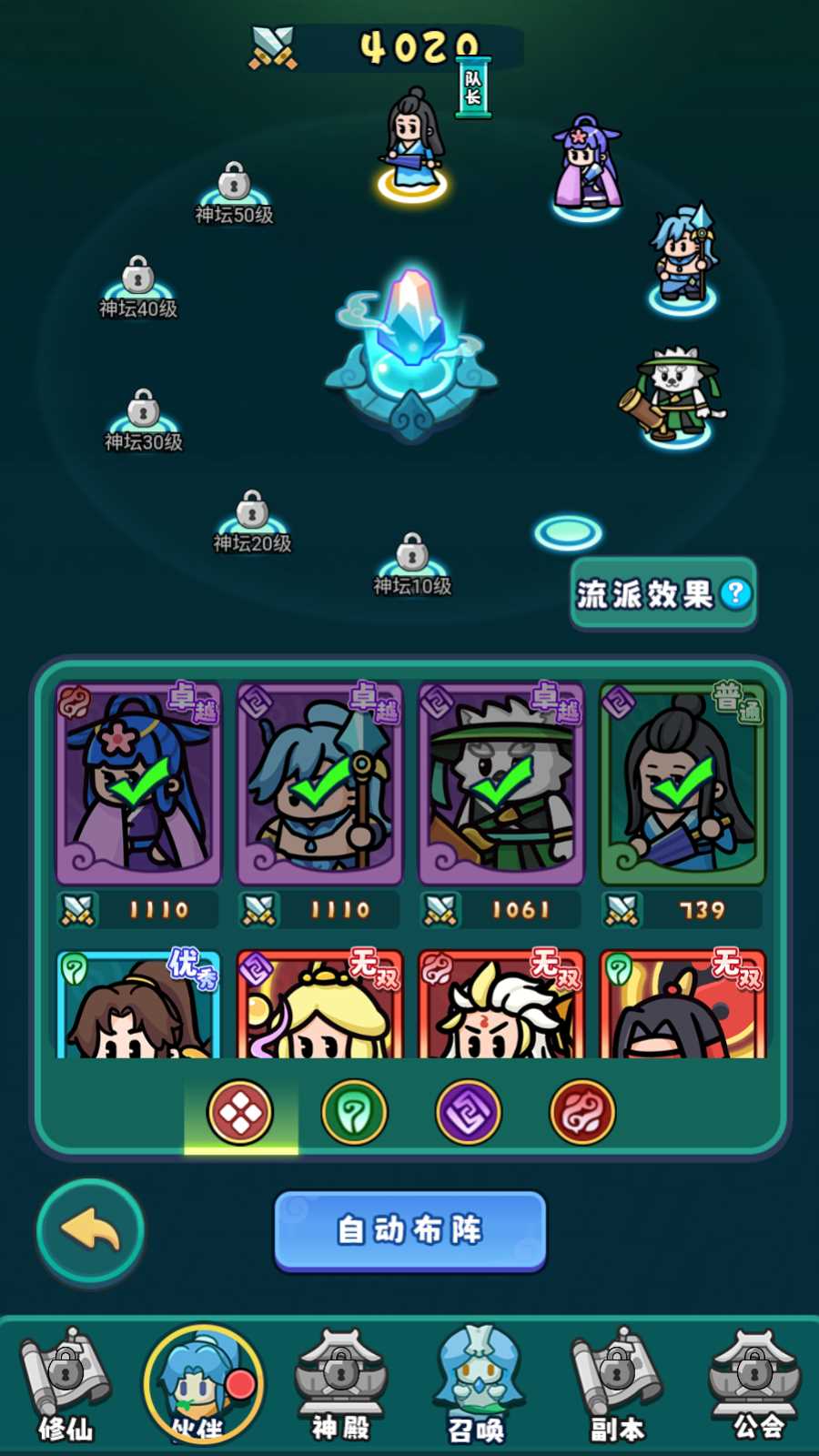The image size is (819, 1456).
Task: Deselect the cat warrior card with power 1061
Action: (500, 784)
